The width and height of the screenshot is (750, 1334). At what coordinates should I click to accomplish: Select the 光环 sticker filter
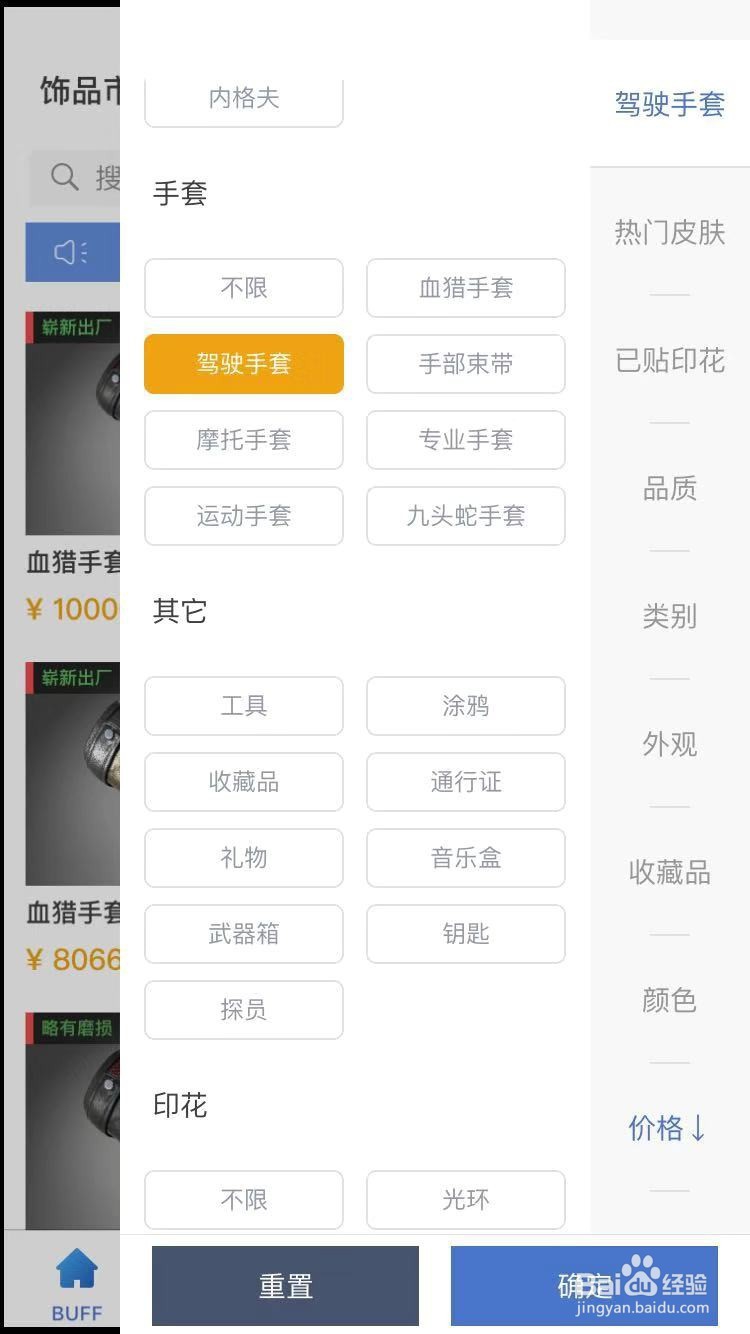(x=465, y=1200)
